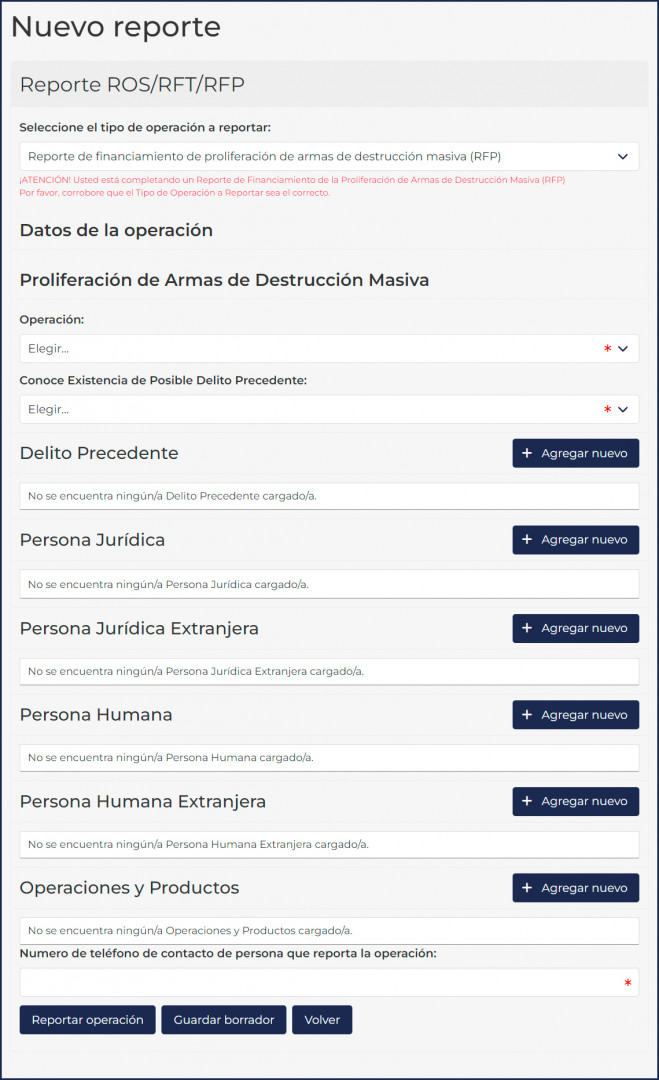Go back with the Volver button
Image resolution: width=659 pixels, height=1080 pixels.
[322, 1020]
